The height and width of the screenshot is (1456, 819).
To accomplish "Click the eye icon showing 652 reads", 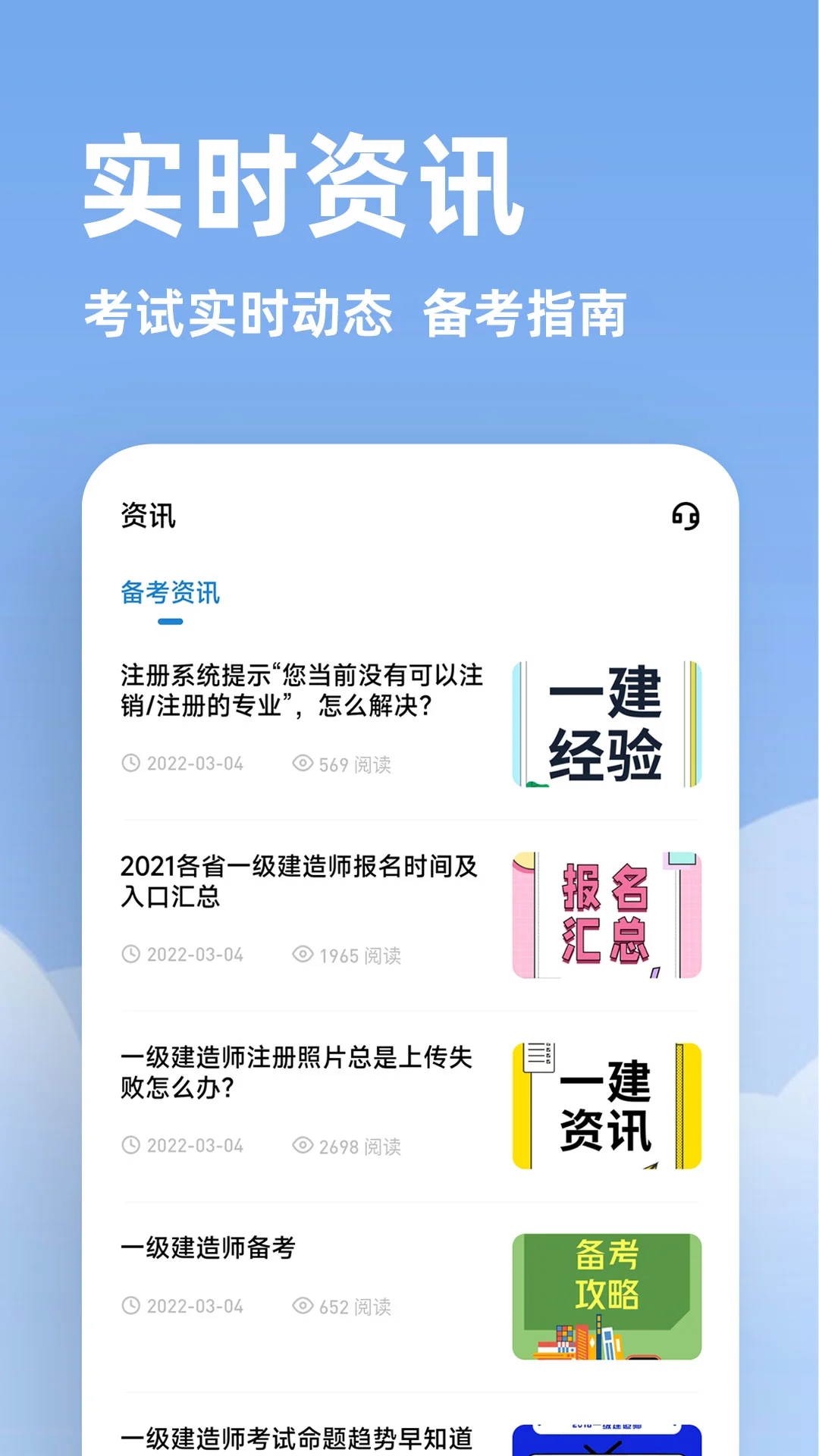I will [x=303, y=1304].
